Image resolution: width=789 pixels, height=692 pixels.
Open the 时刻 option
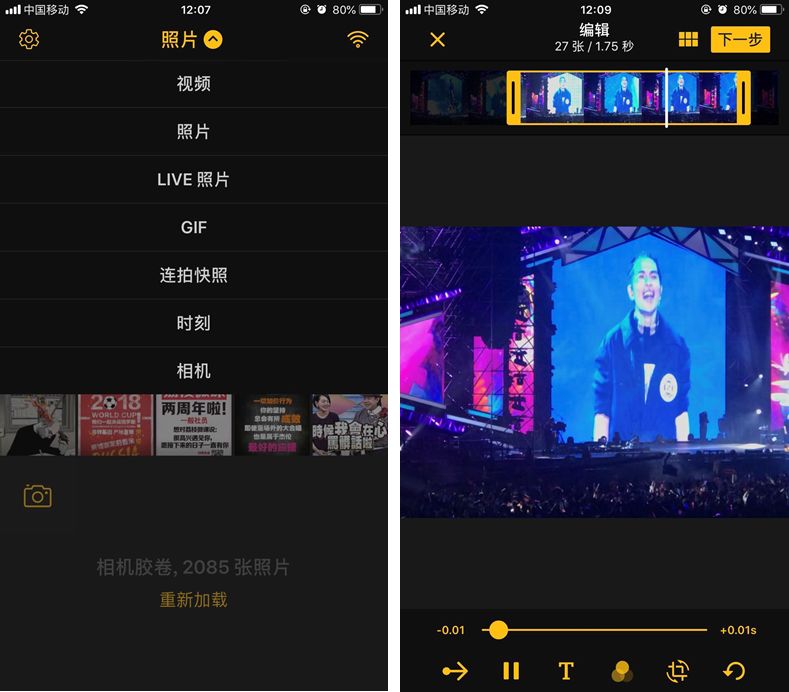[193, 323]
